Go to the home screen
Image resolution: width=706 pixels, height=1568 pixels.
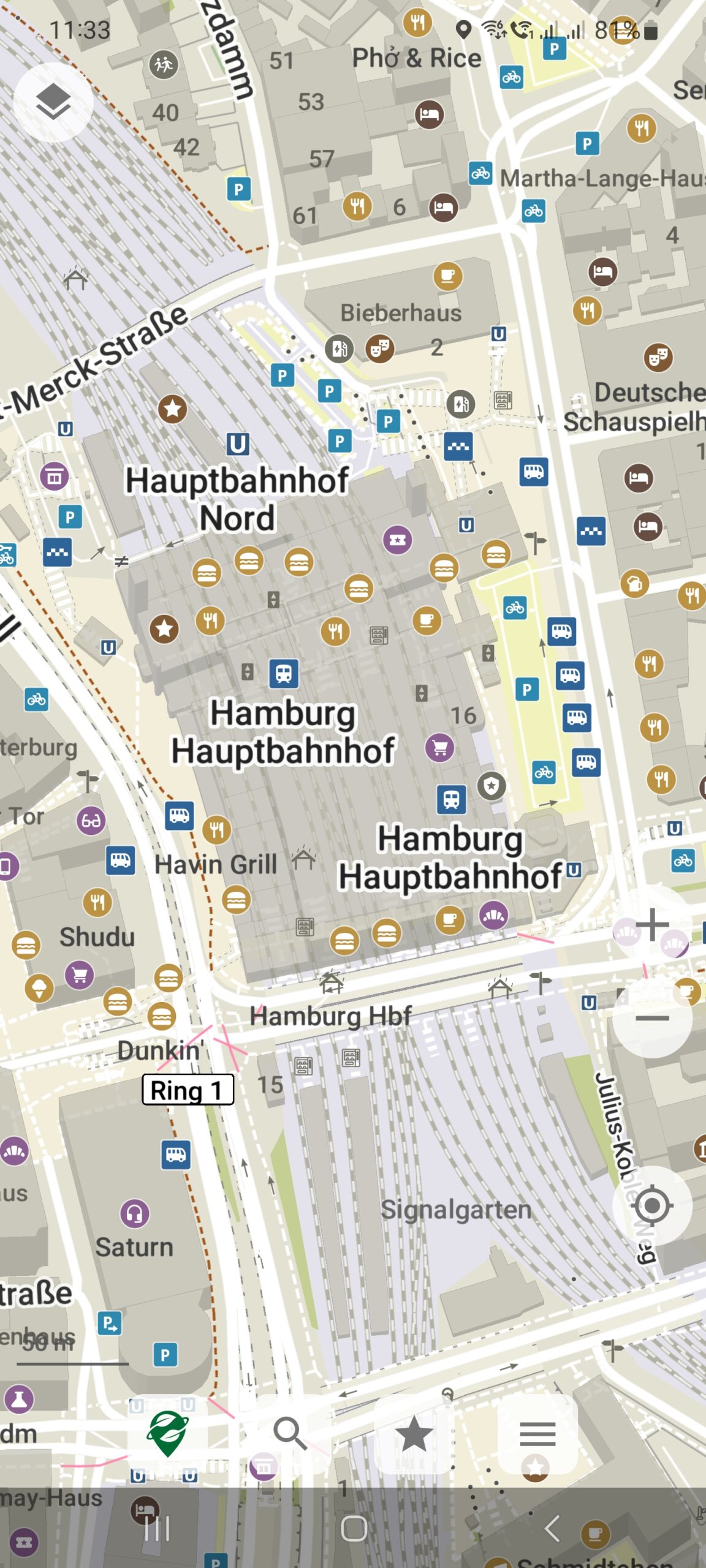coord(354,1529)
